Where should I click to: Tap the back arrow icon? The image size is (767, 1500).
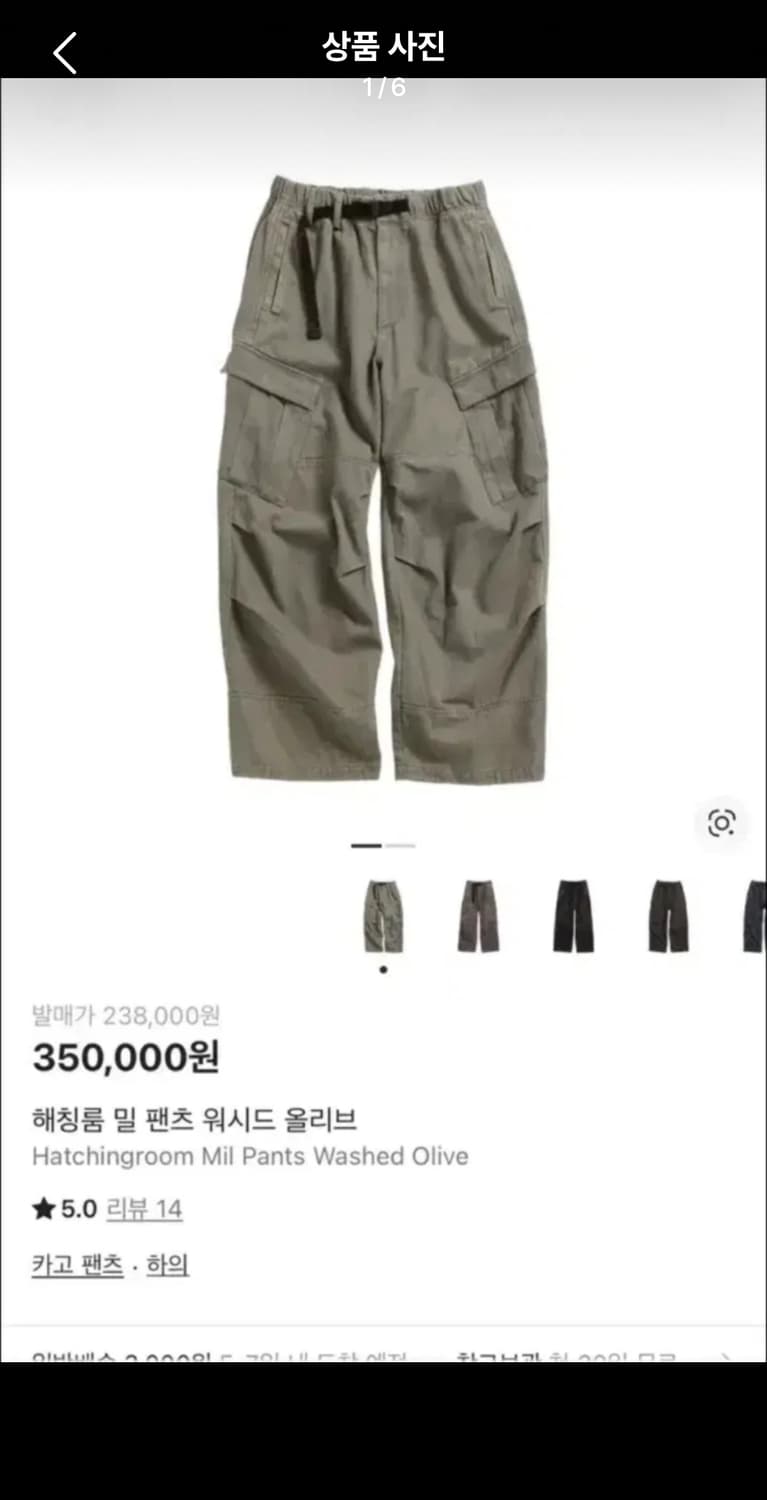coord(64,52)
